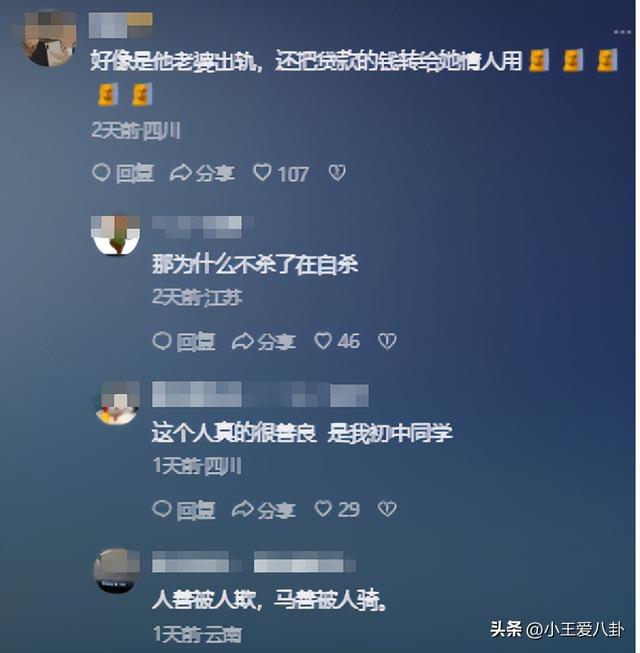Open the avatar of the 初中同学 commenter
The image size is (640, 653).
116,403
